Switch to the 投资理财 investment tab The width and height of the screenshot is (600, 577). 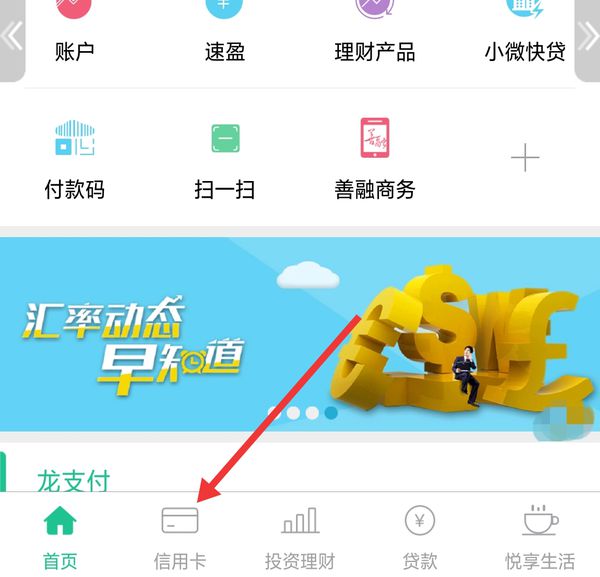300,538
